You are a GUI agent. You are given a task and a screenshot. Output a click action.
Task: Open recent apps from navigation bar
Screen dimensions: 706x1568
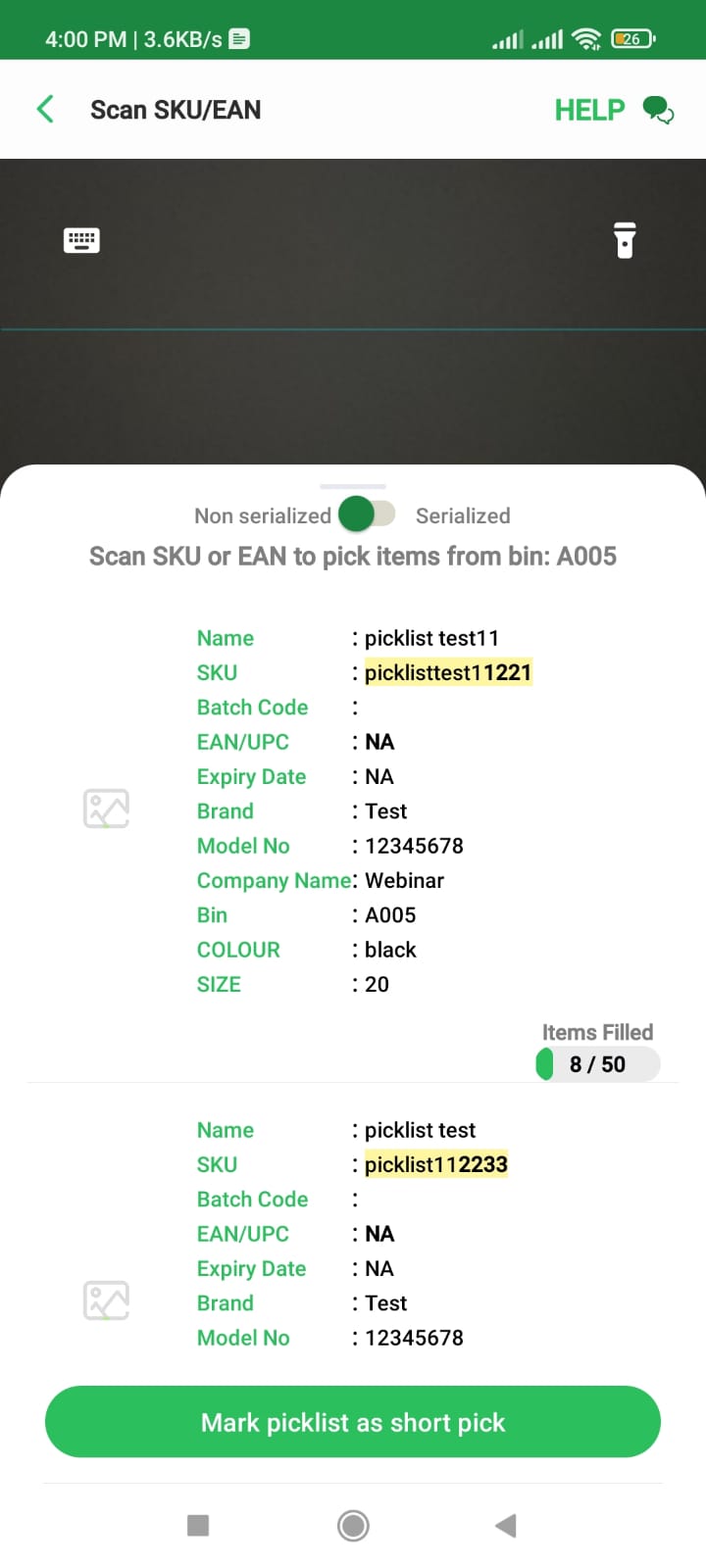pyautogui.click(x=198, y=1525)
